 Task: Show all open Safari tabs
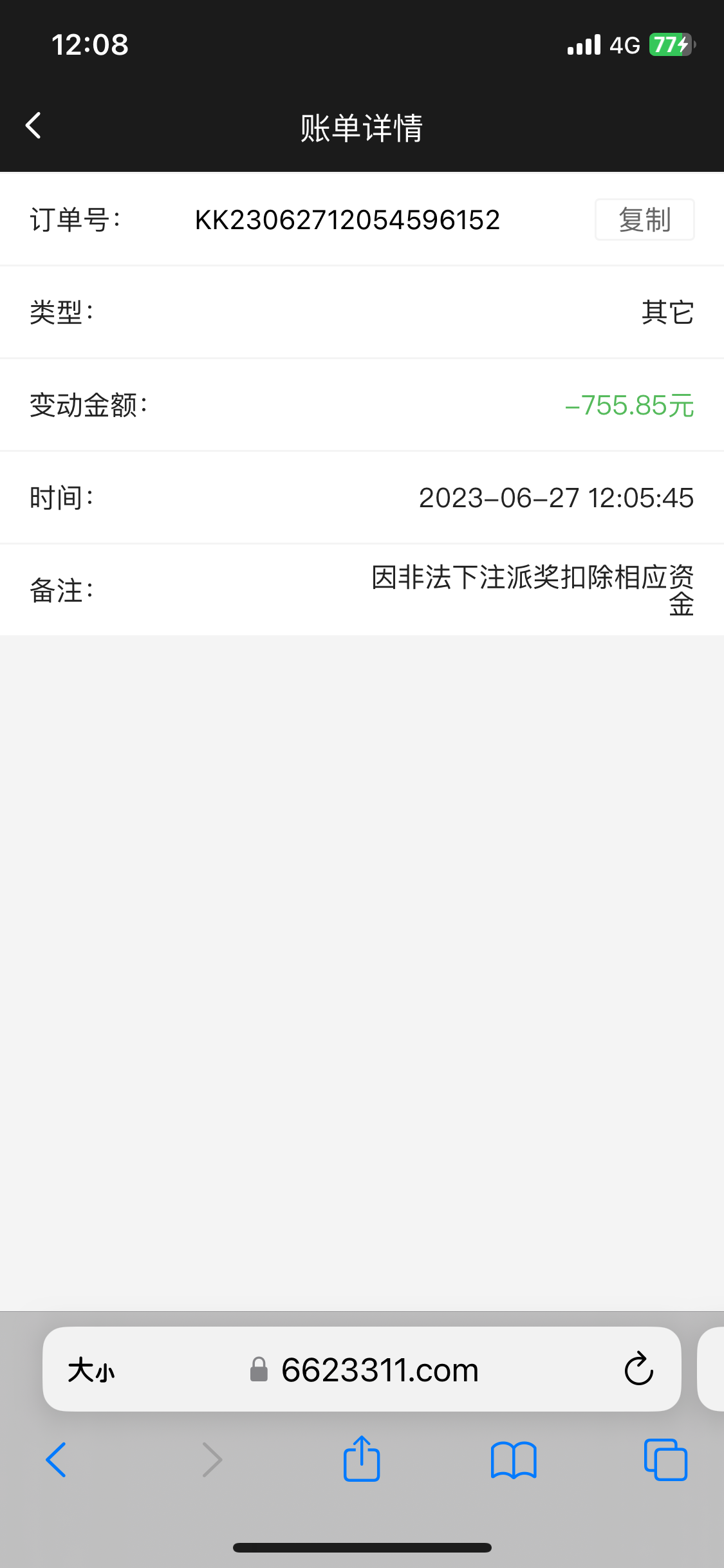pos(665,1460)
